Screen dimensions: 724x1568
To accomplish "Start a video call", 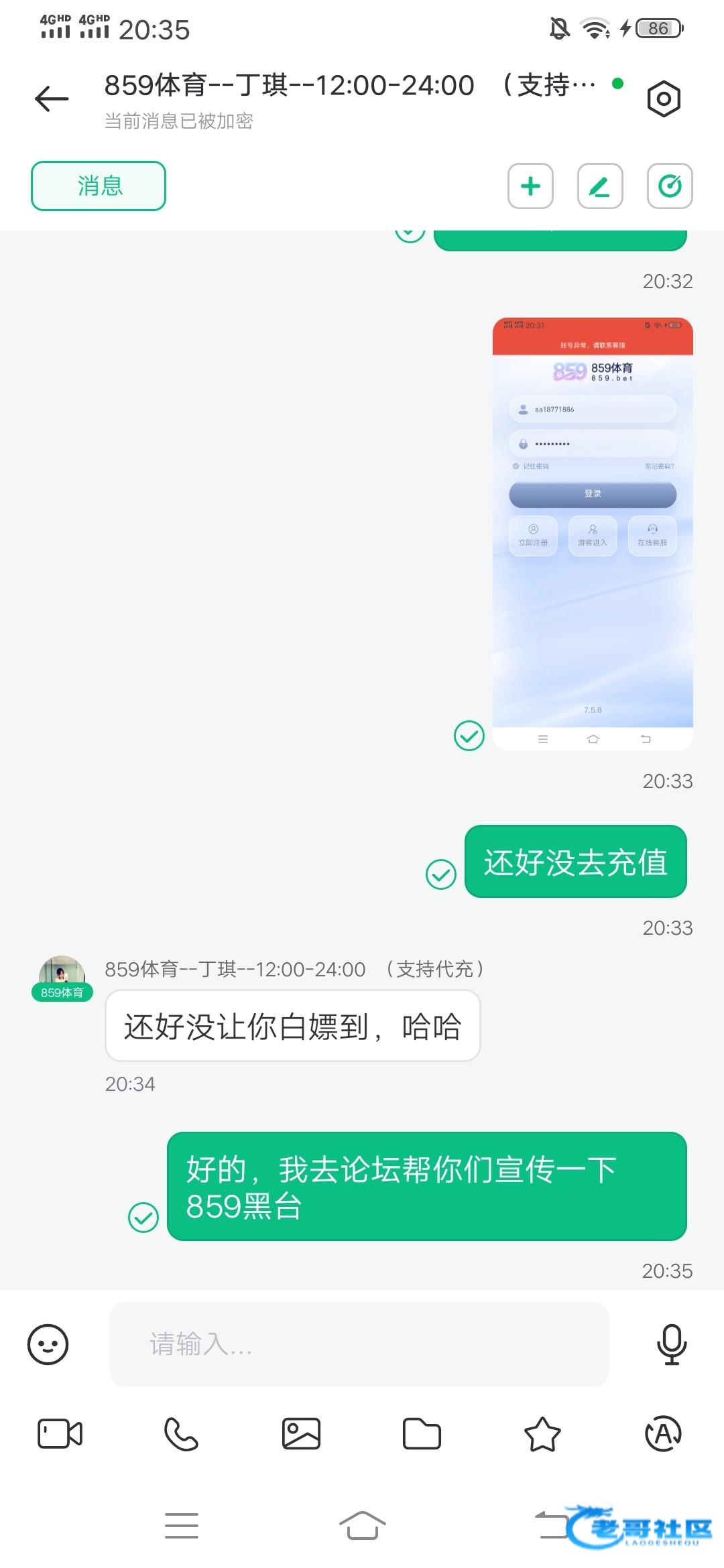I will 60,1434.
